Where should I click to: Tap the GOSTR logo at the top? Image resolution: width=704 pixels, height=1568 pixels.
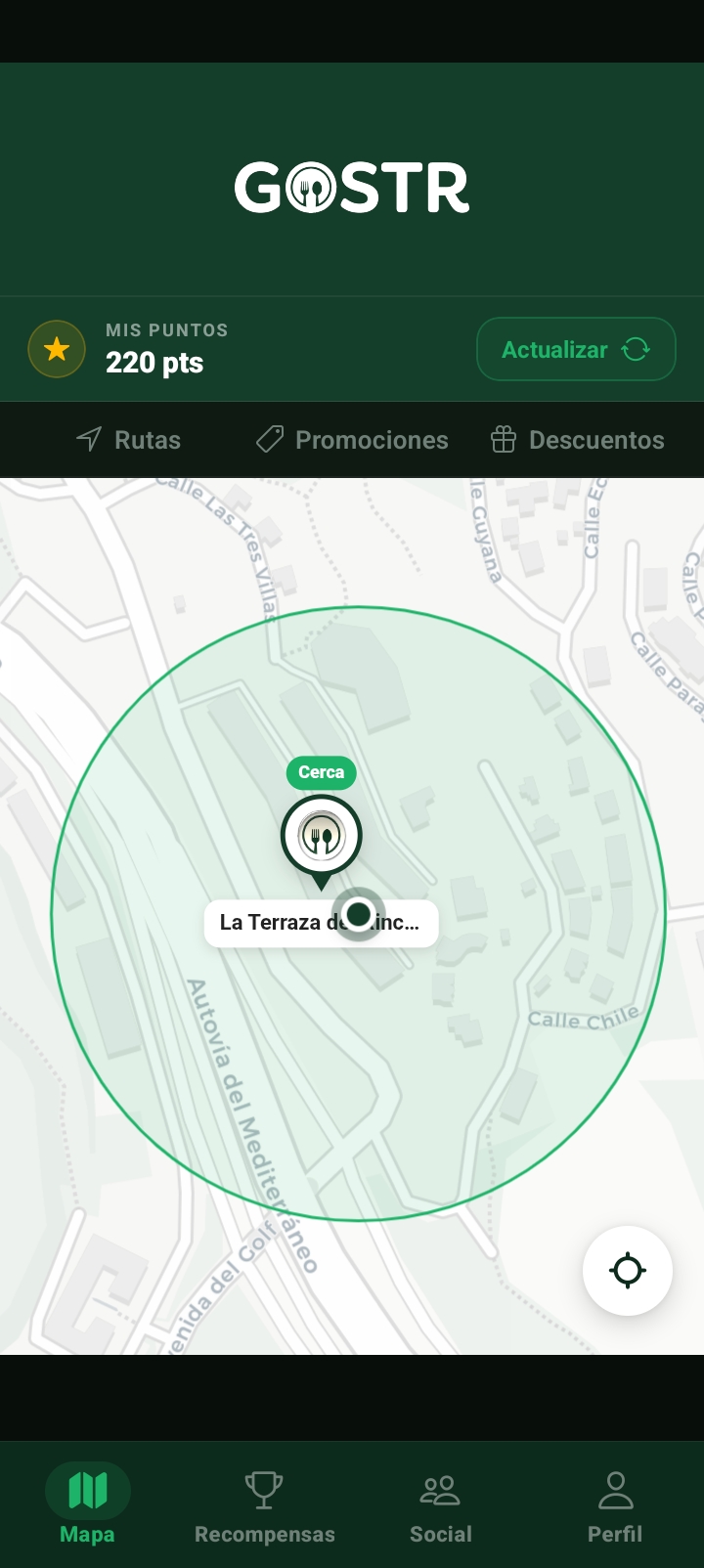(x=352, y=188)
